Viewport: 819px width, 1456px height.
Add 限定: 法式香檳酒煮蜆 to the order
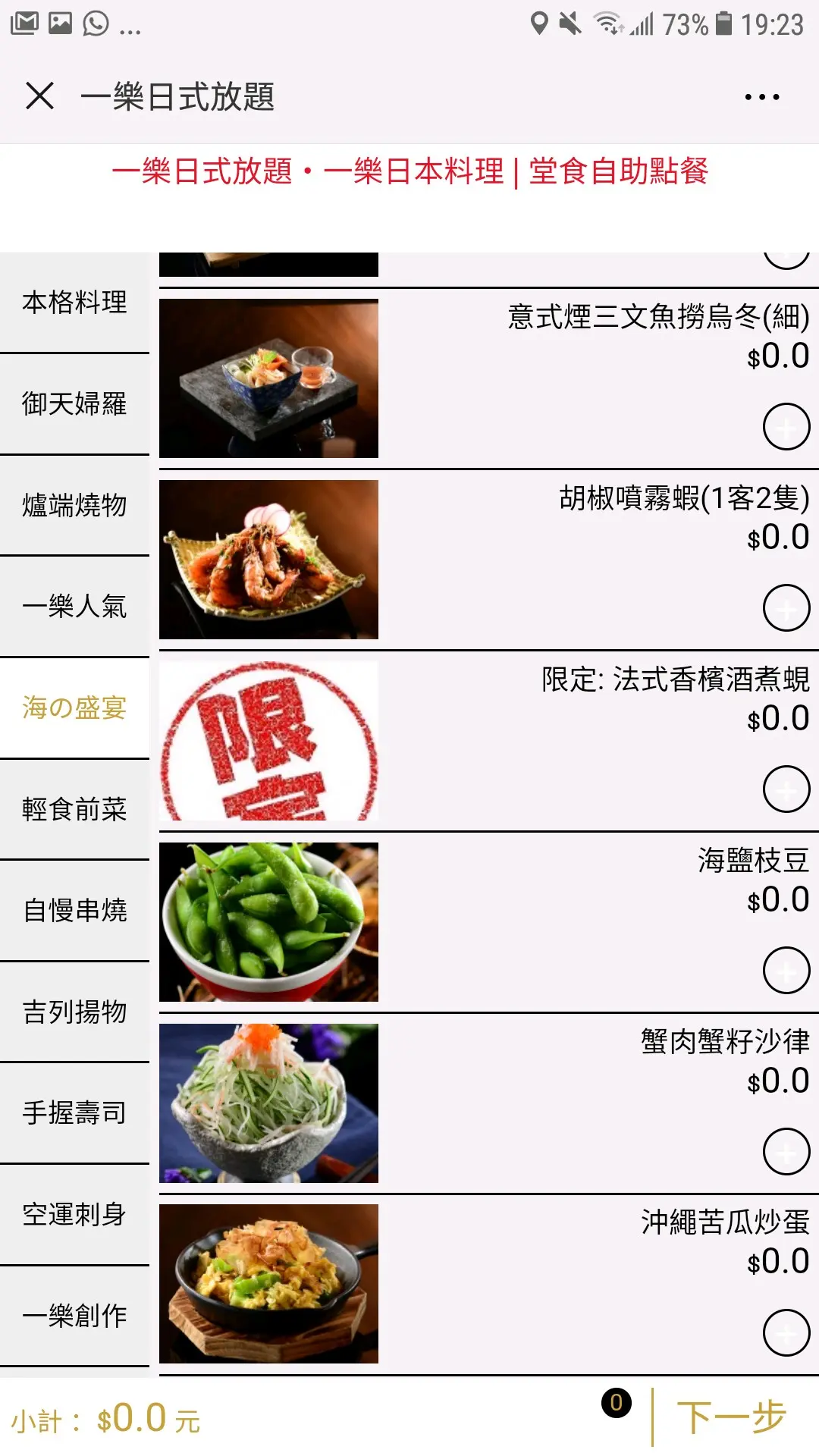pos(786,789)
